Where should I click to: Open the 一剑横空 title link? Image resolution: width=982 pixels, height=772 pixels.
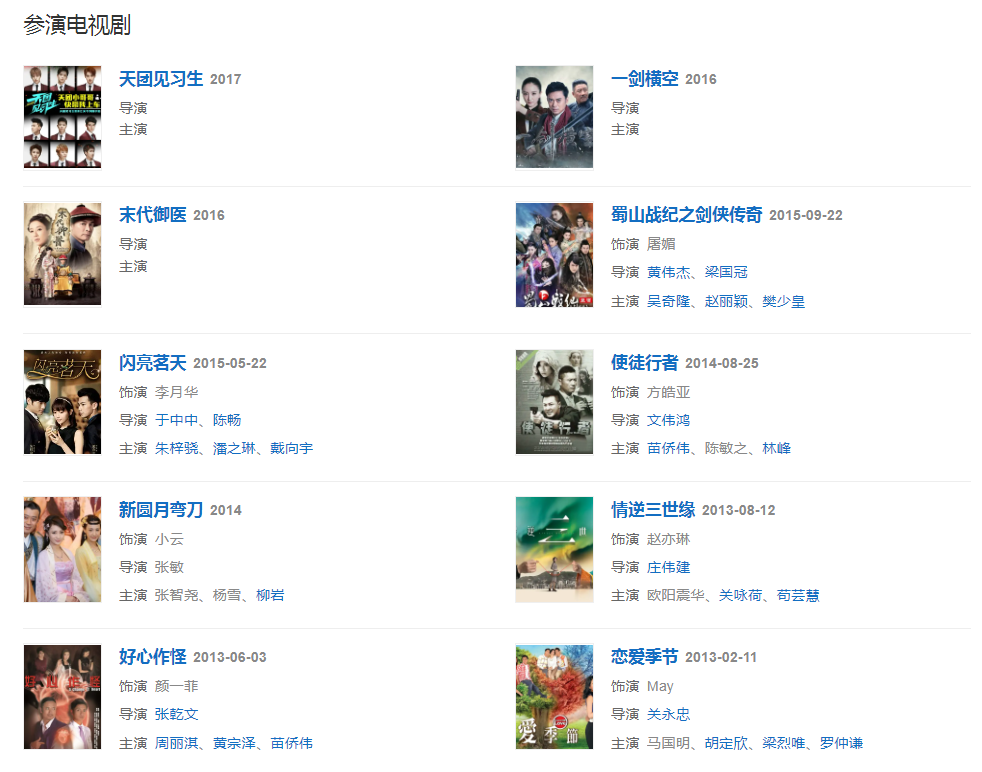(x=644, y=79)
